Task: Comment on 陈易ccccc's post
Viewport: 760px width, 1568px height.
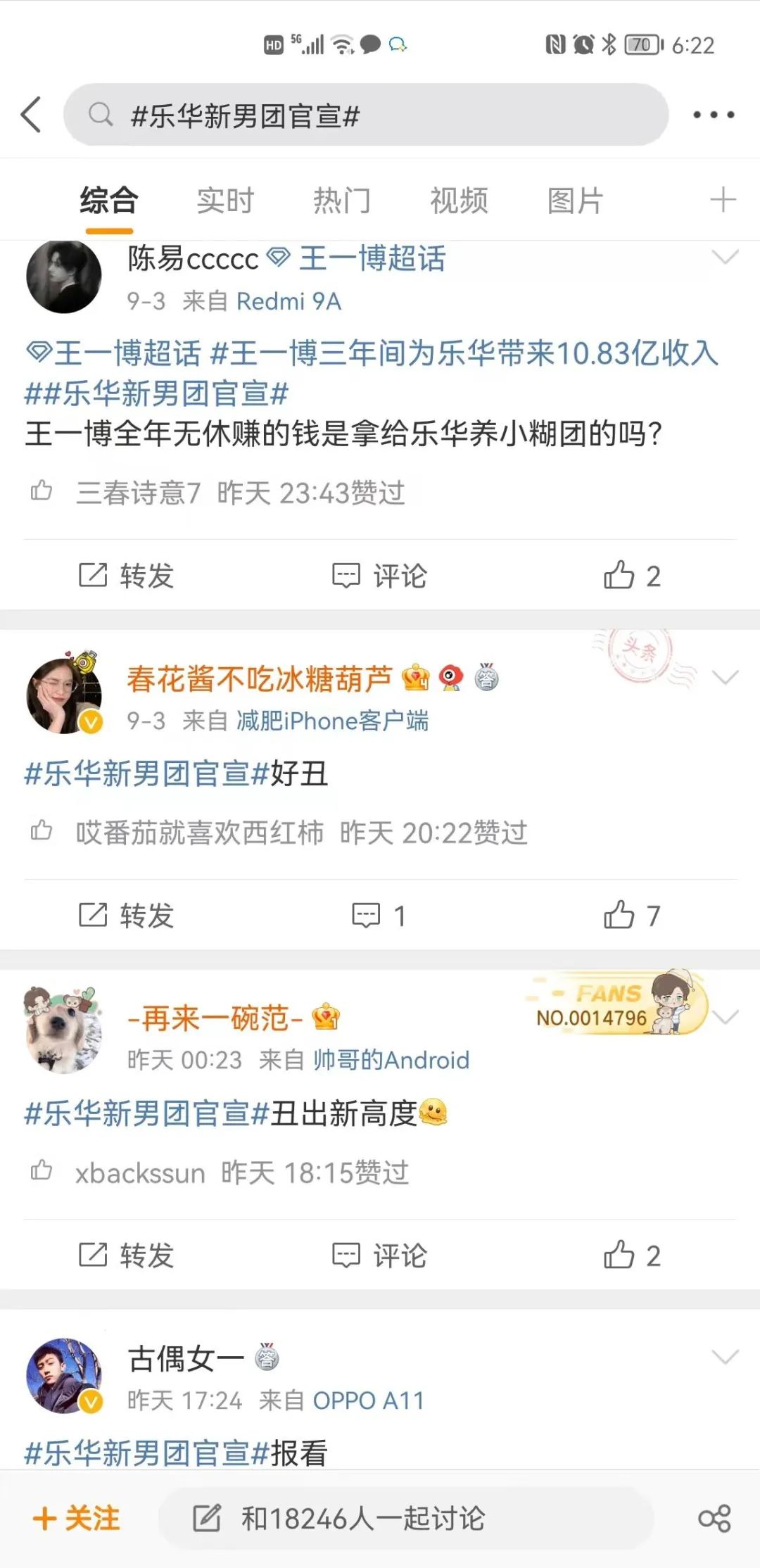Action: [380, 576]
